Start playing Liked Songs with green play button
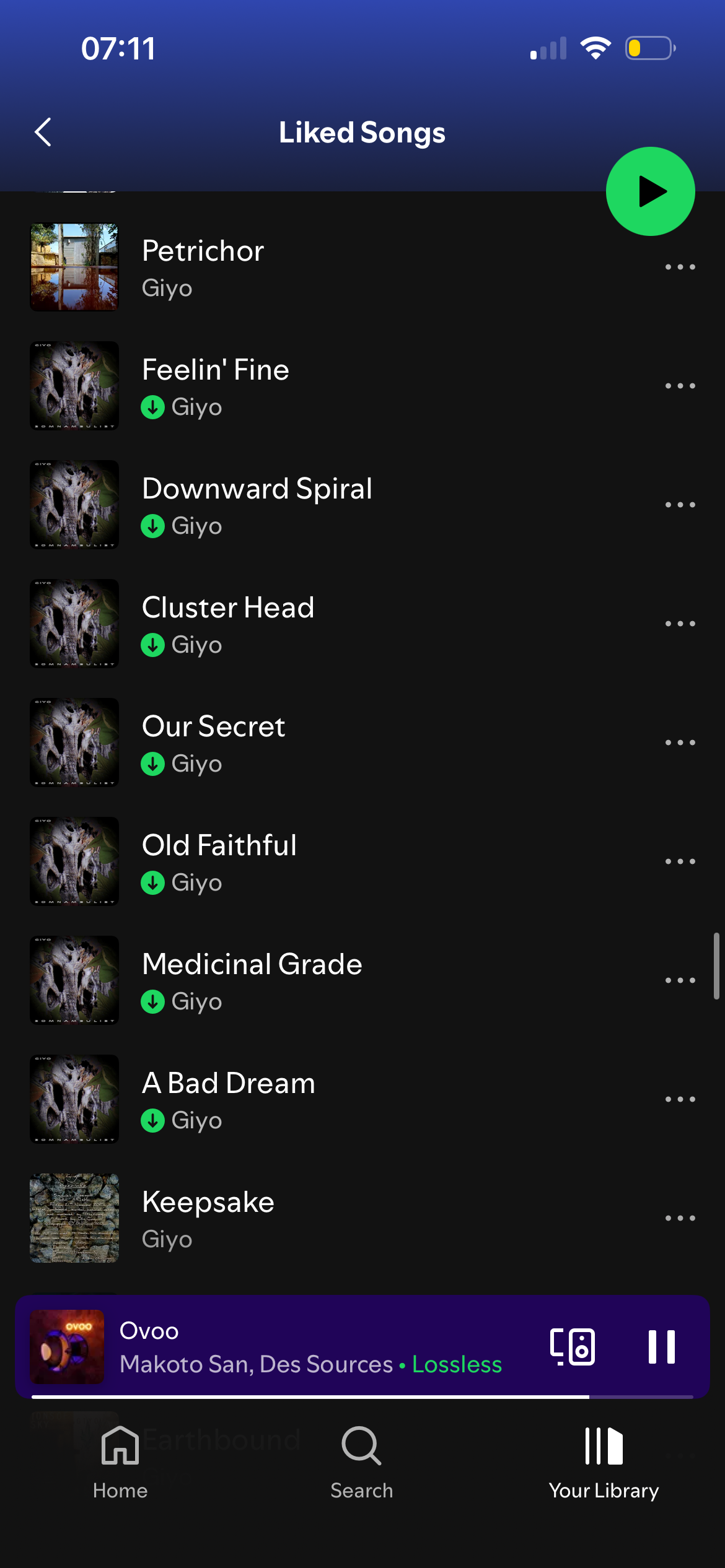This screenshot has width=725, height=1568. point(650,191)
